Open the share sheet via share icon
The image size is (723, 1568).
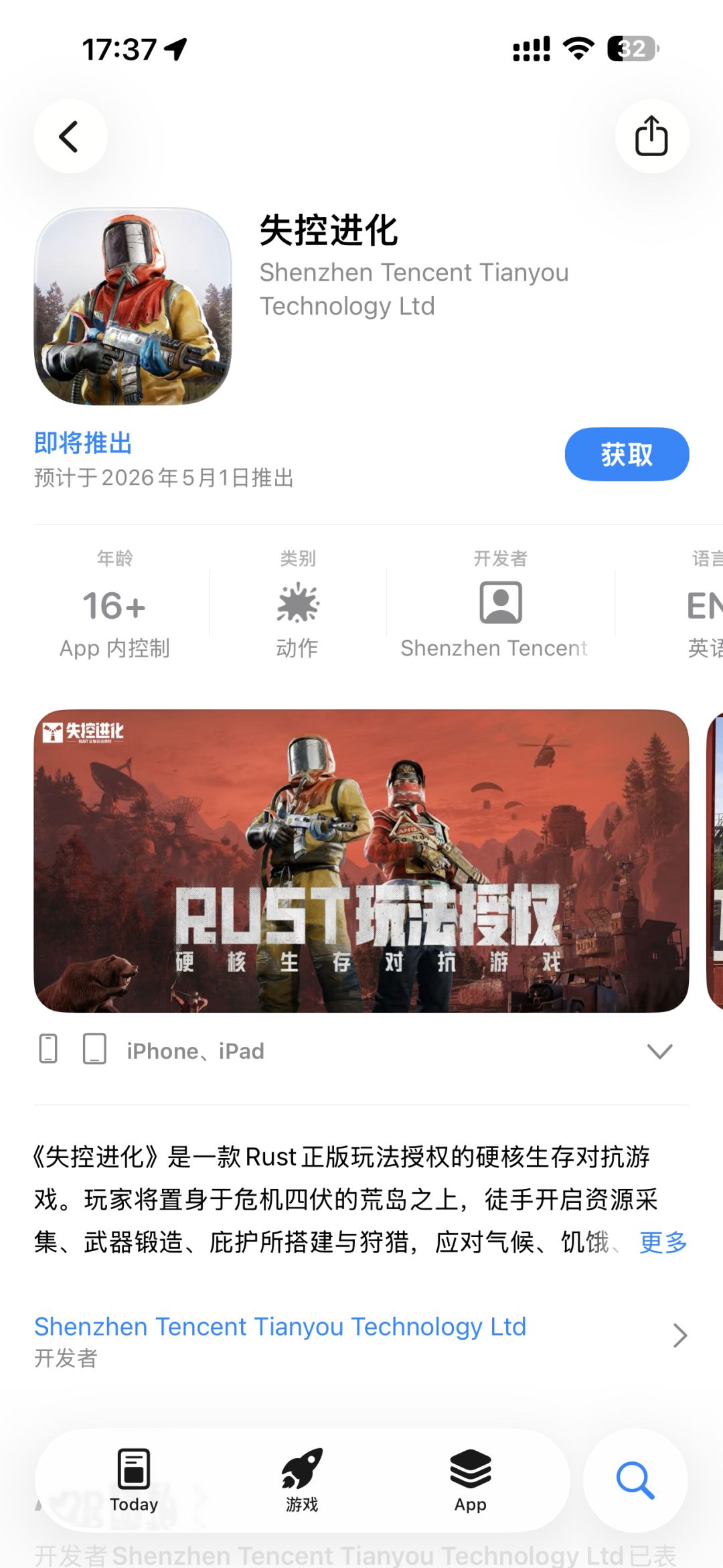(652, 136)
